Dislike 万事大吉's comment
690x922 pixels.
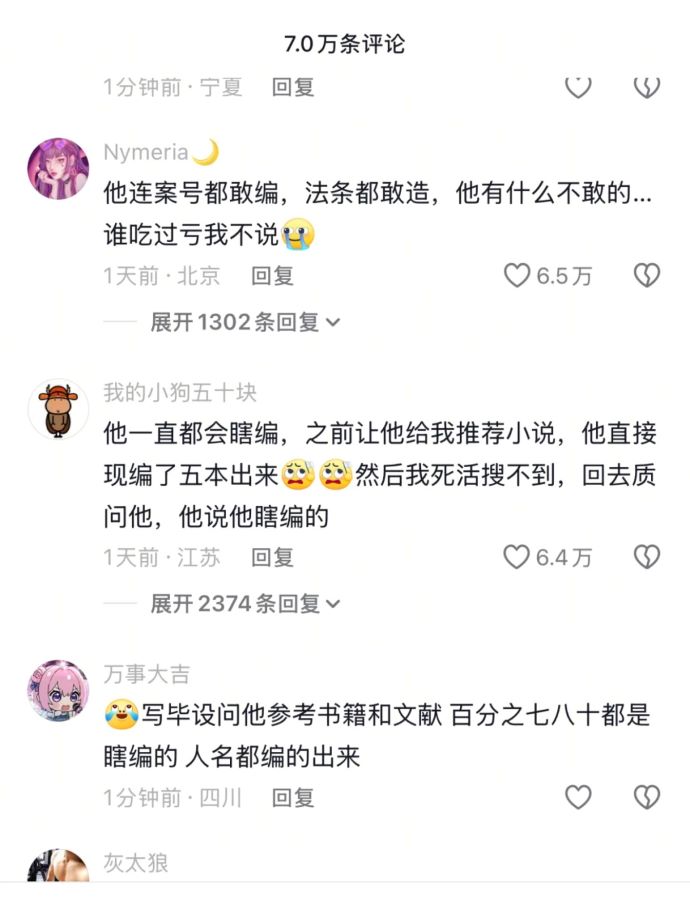[x=647, y=797]
